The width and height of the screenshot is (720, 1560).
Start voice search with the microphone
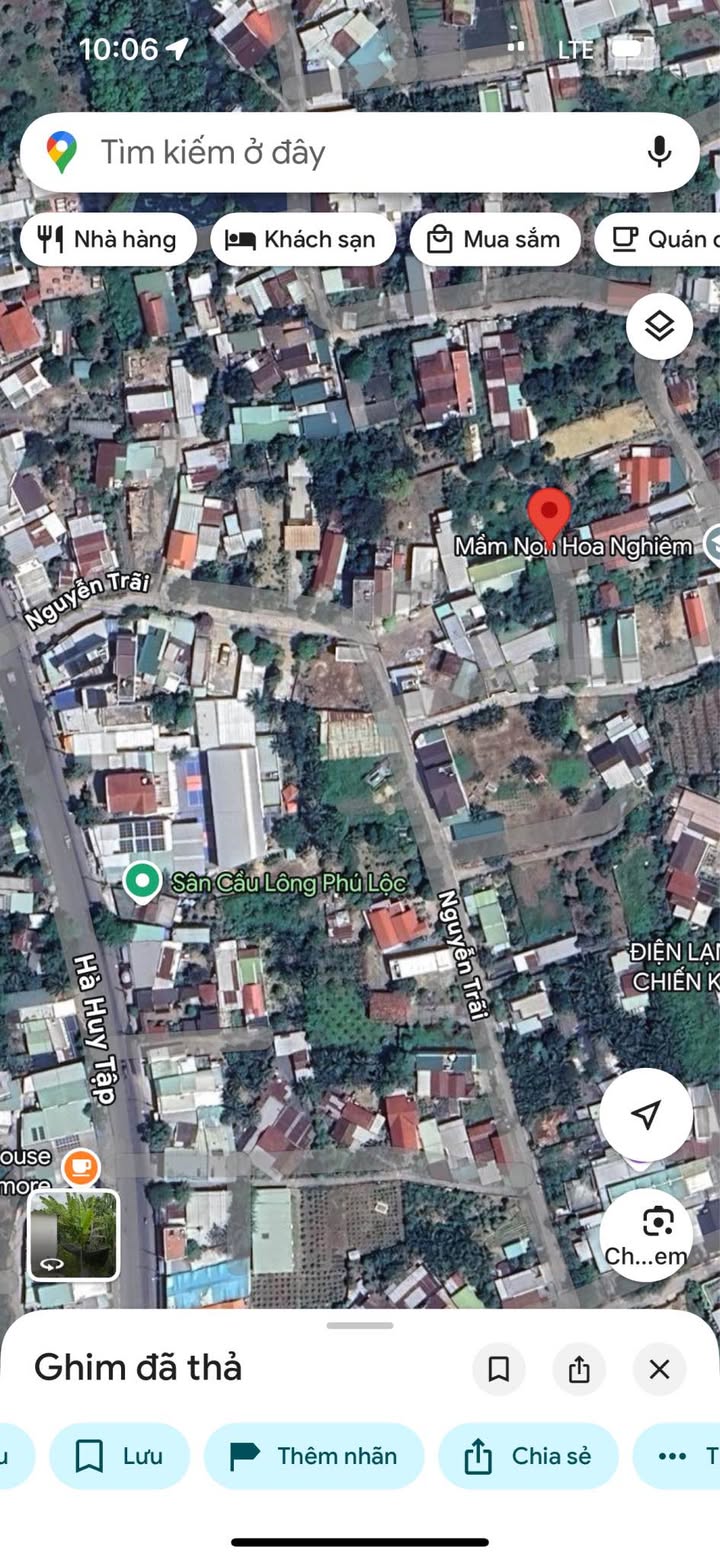pos(658,152)
